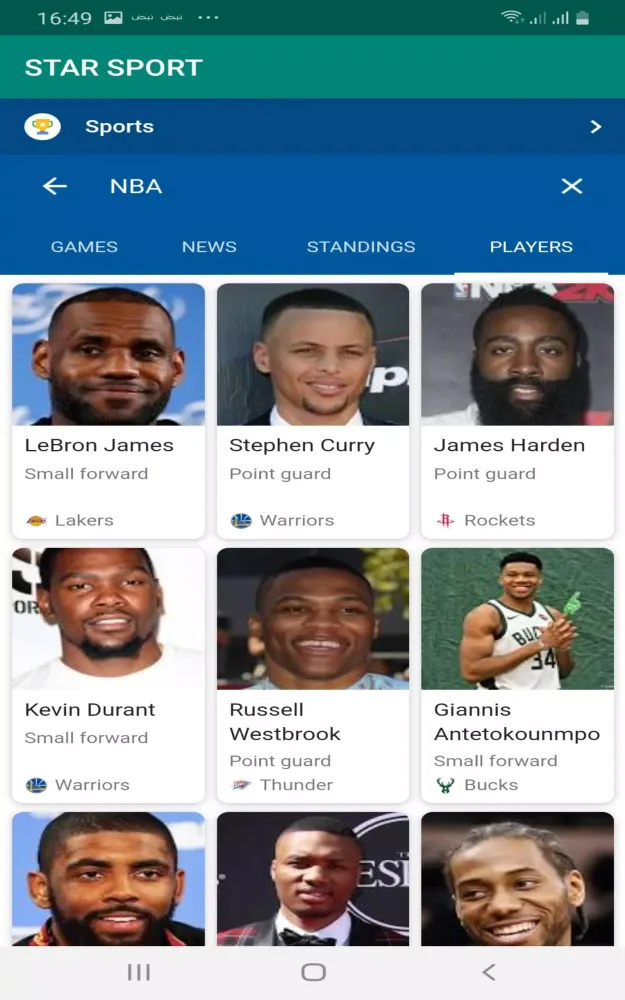Expand the Sports section chevron
Screen dimensions: 625x1000
pos(596,127)
